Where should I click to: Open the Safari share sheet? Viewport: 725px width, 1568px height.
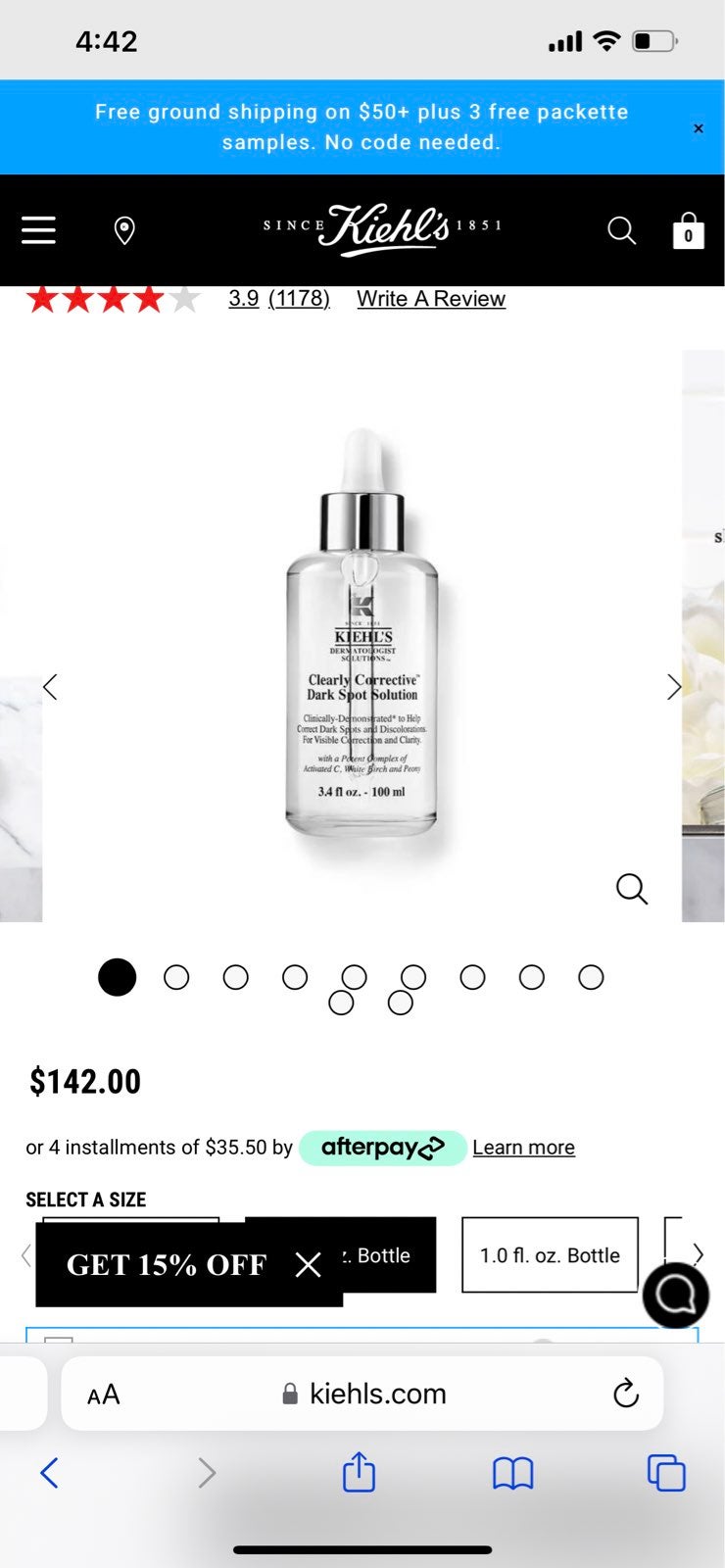point(359,1471)
